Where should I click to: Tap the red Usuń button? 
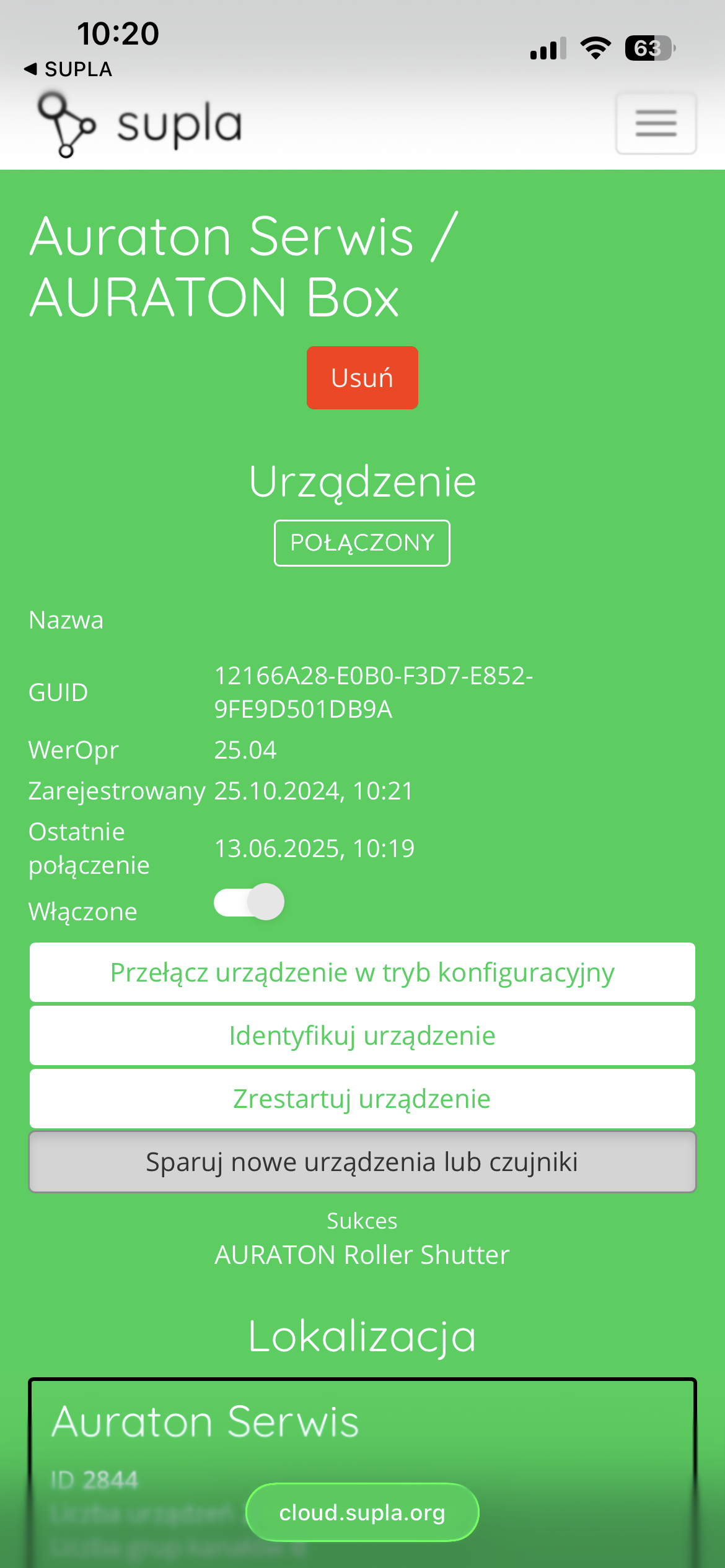pos(362,378)
